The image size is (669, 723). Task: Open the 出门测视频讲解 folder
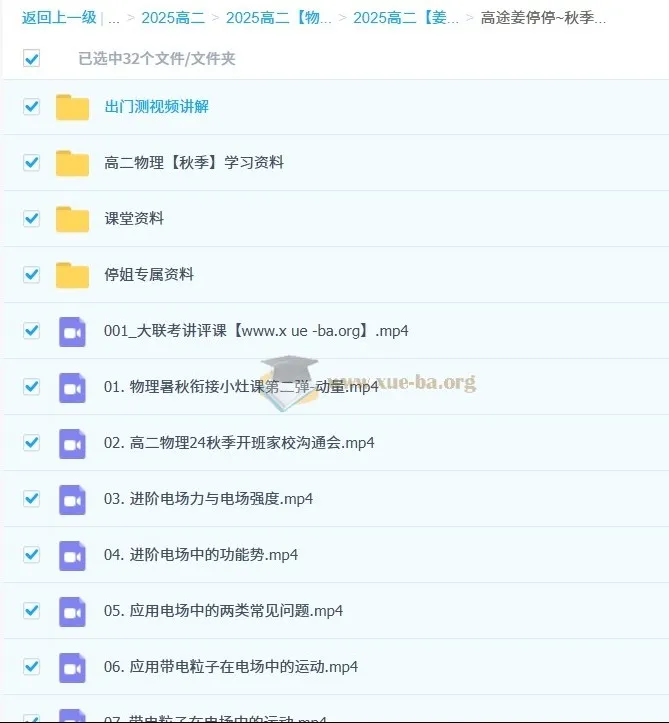(156, 107)
